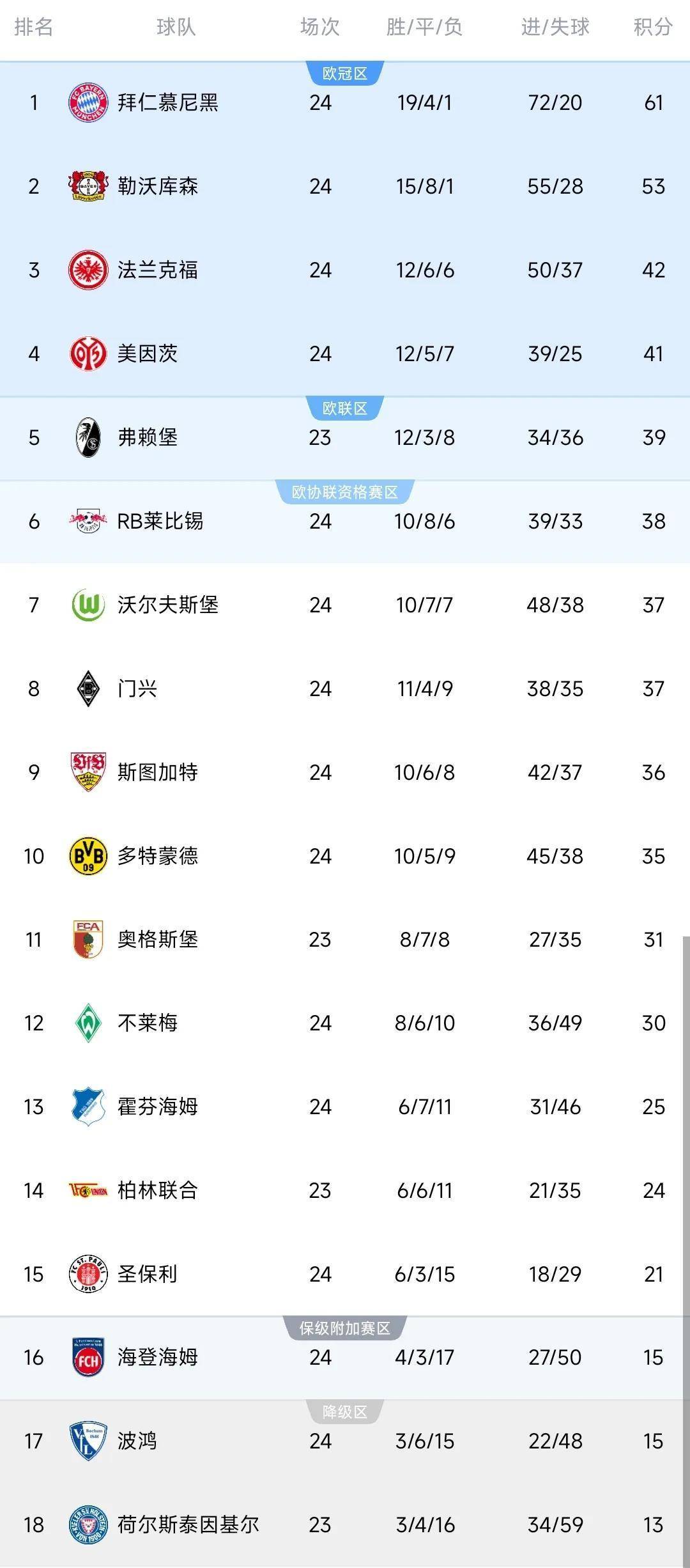Screen dimensions: 690x1568
Task: Open 柏林联合 in the standings
Action: pos(345,1190)
